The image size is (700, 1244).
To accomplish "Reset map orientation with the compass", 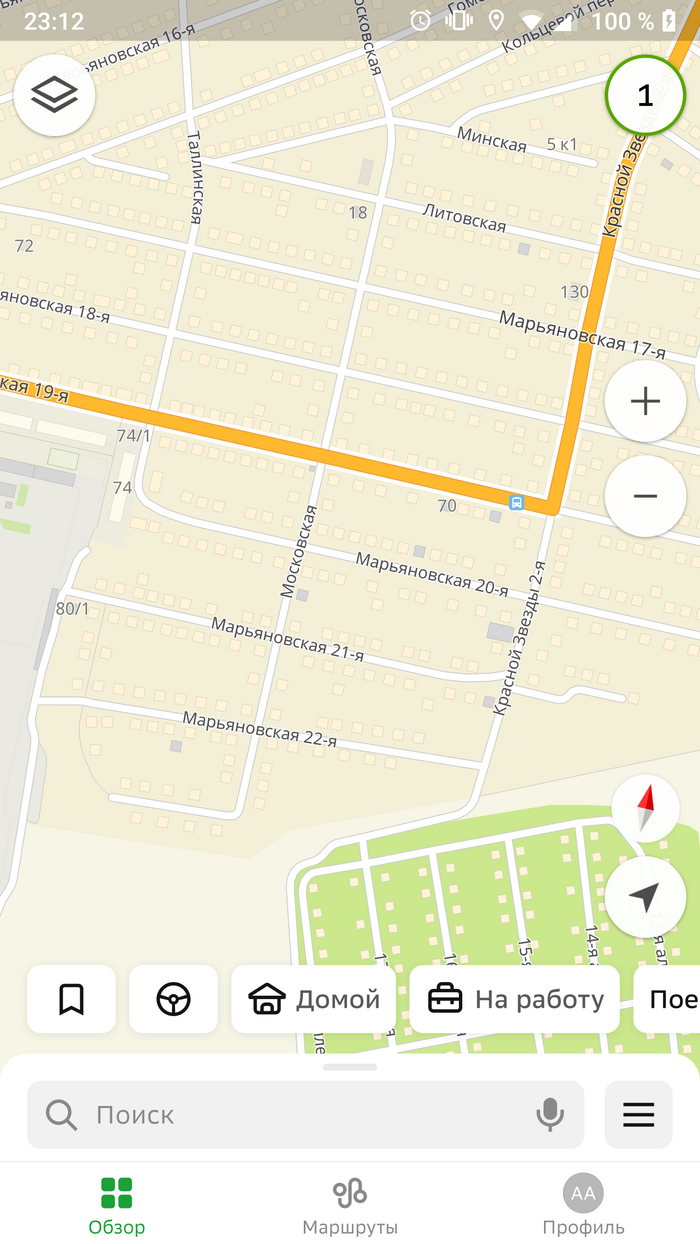I will click(645, 808).
